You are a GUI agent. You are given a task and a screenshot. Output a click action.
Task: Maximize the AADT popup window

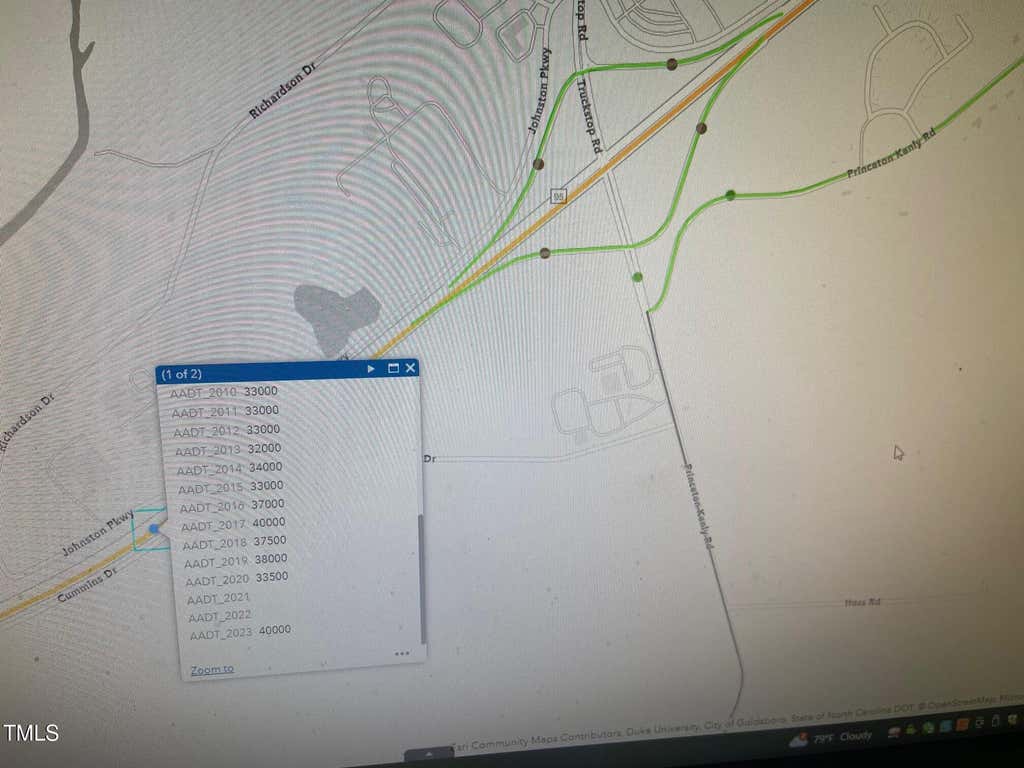coord(393,368)
